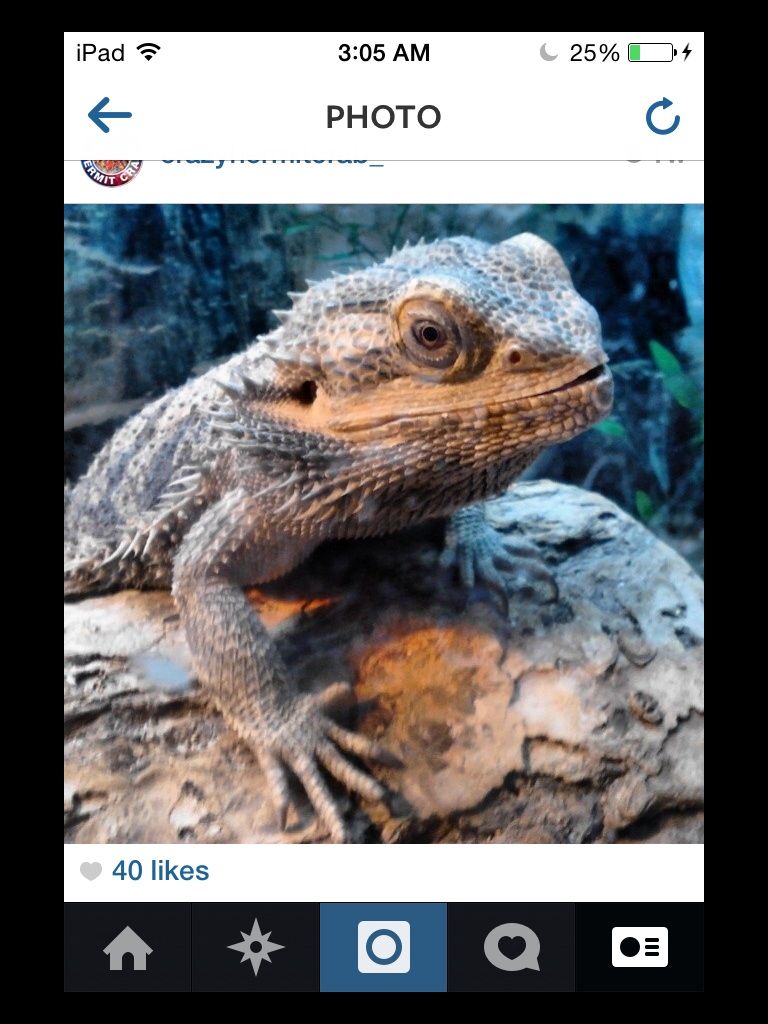Switch to the activity heart tab
768x1024 pixels.
click(512, 948)
